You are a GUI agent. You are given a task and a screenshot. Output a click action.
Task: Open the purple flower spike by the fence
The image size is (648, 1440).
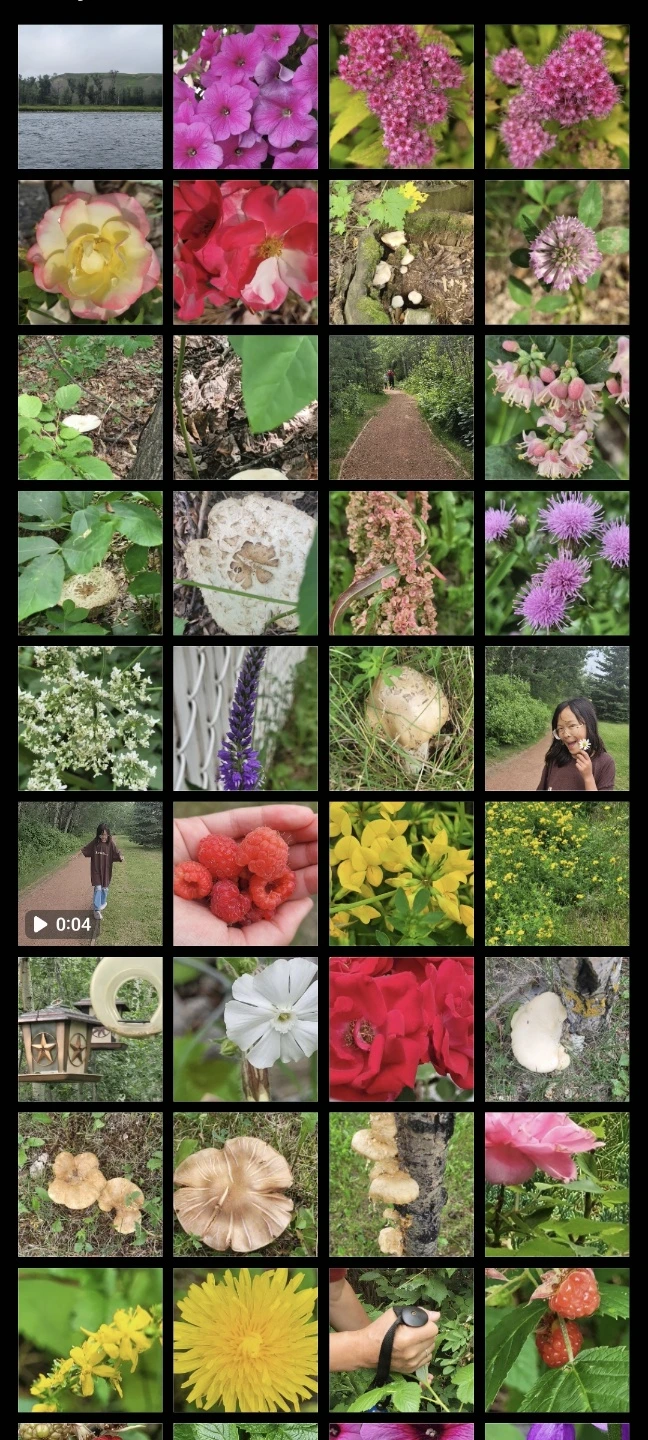245,719
